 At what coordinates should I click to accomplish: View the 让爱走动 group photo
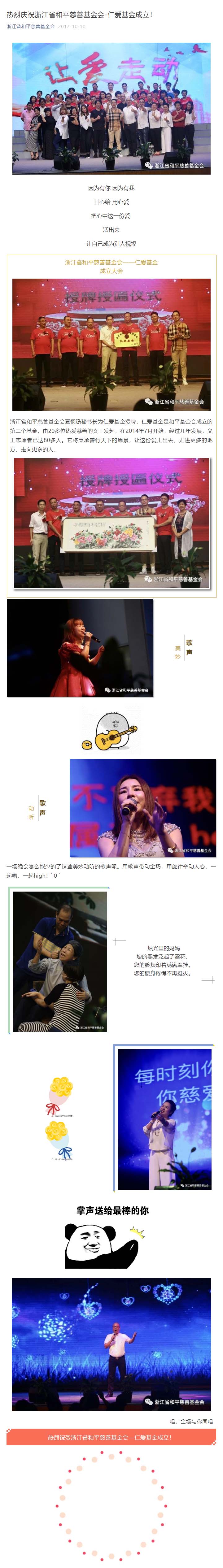(x=111, y=108)
